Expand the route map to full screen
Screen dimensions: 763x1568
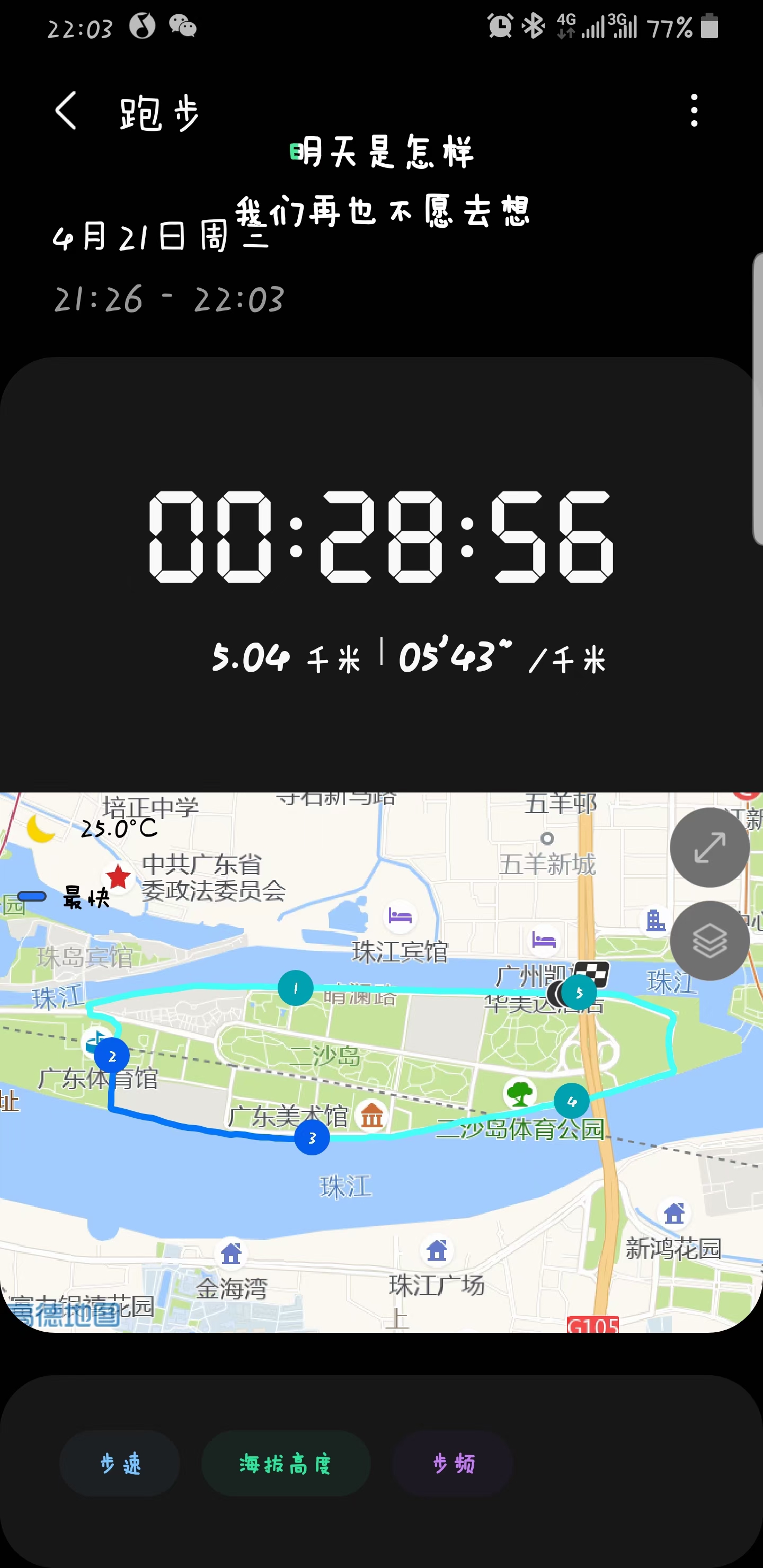point(709,848)
